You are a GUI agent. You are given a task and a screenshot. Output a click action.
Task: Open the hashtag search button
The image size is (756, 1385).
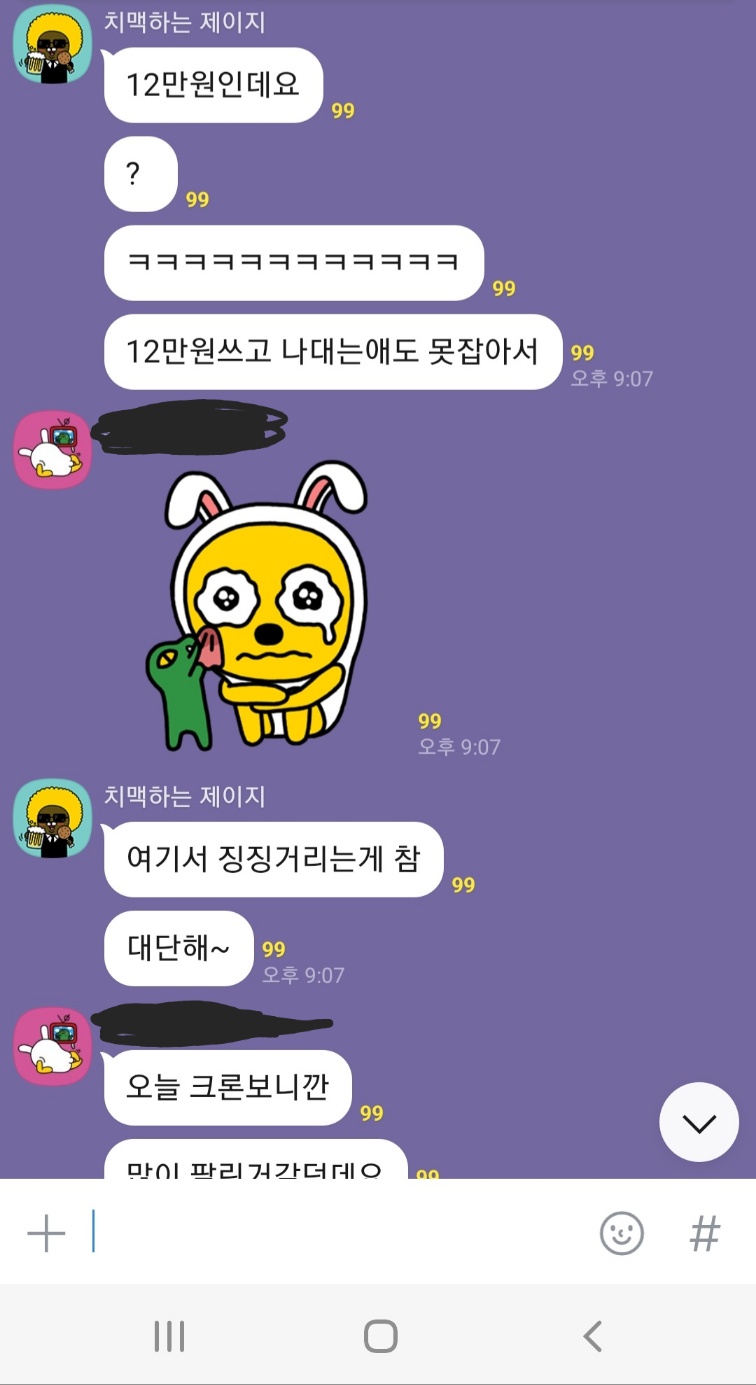pyautogui.click(x=705, y=1234)
